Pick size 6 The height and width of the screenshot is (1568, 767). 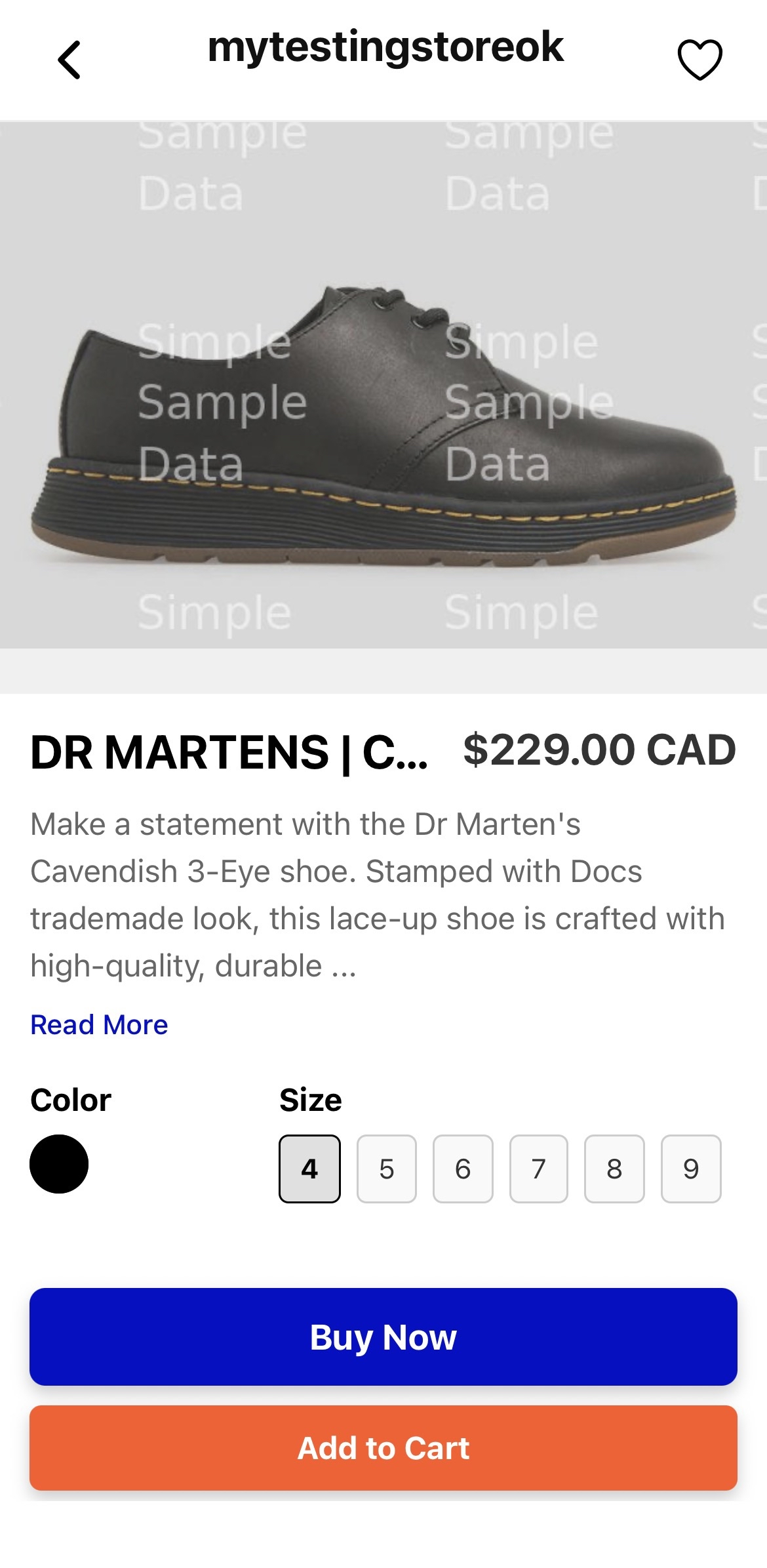463,1169
